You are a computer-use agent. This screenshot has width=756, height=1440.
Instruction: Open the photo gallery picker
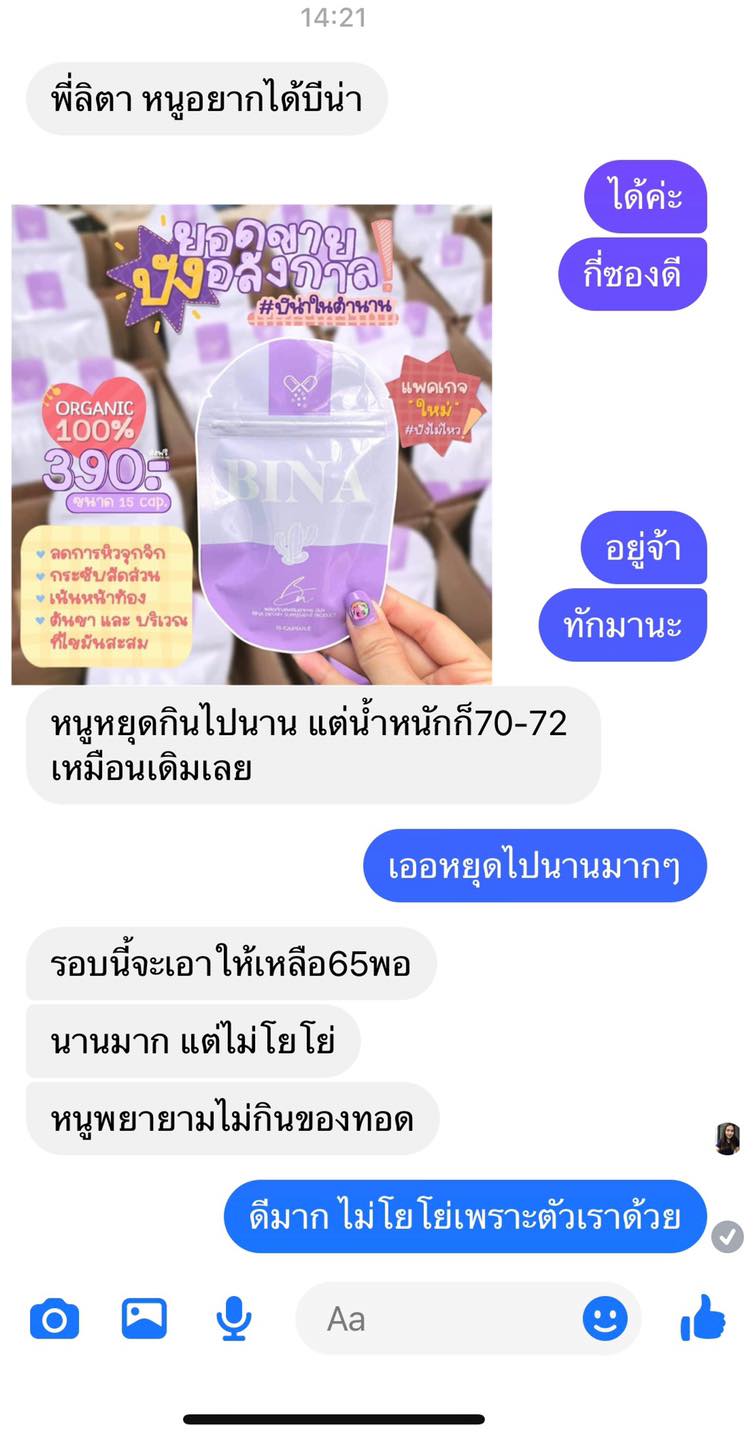tap(144, 1318)
